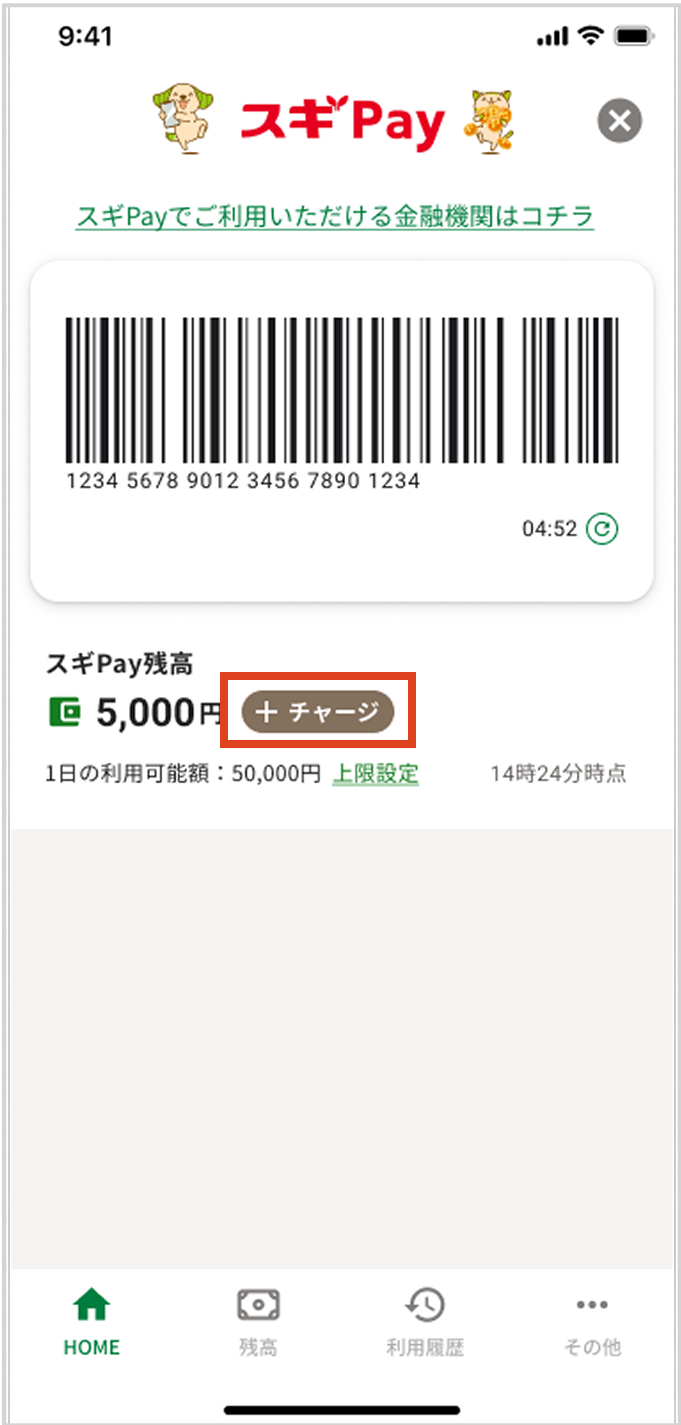Viewport: 681px width, 1425px height.
Task: Go to the HOME tab
Action: click(92, 1320)
